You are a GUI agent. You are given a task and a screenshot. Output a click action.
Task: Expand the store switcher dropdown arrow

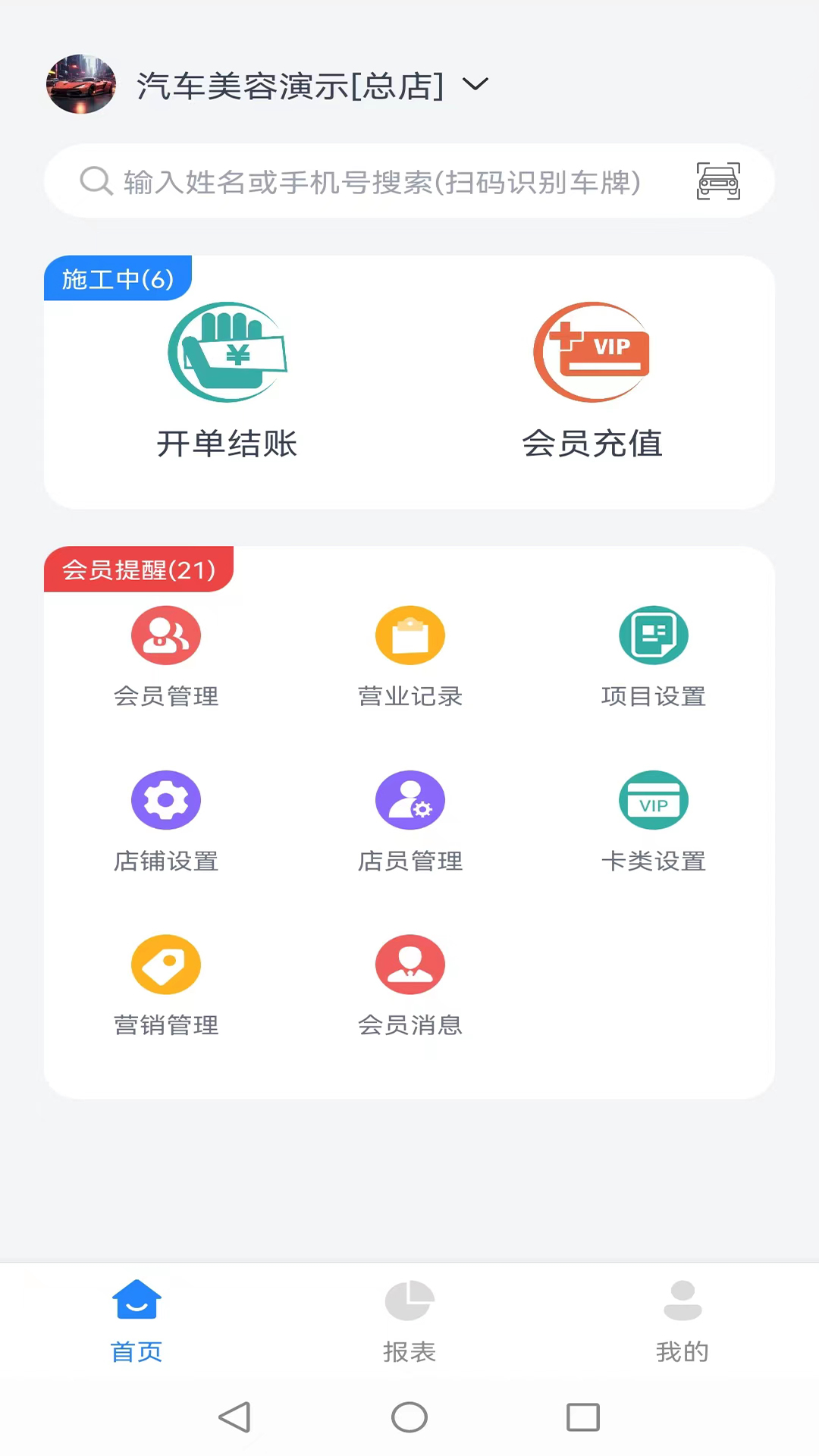tap(475, 86)
